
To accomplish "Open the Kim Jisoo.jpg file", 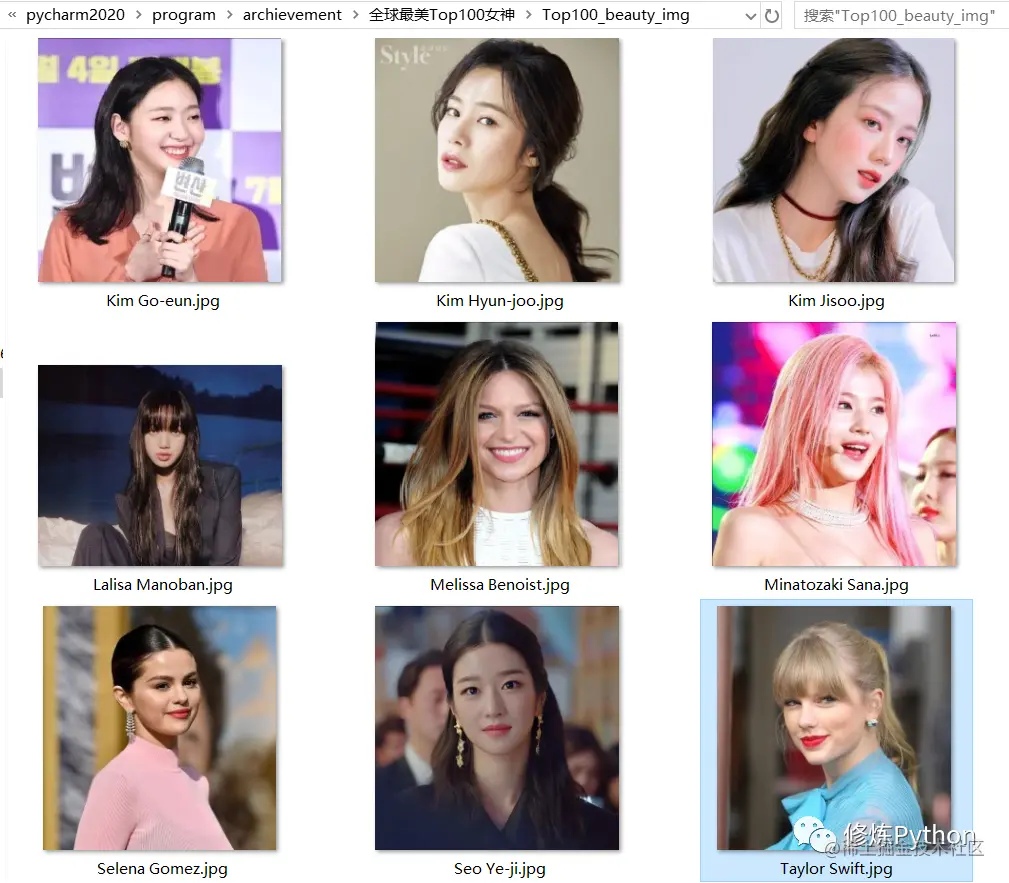I will pos(834,160).
